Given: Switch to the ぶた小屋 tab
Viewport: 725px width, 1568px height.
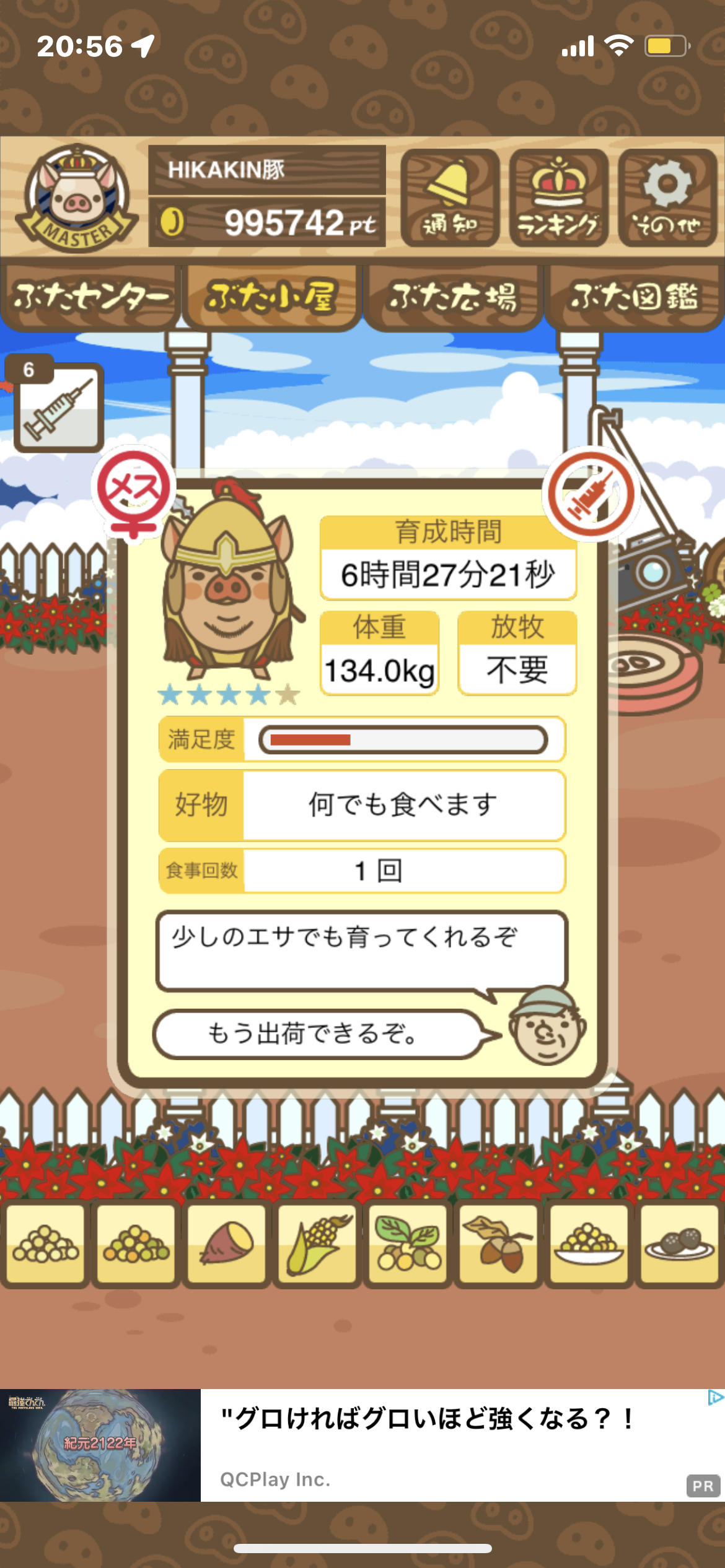Looking at the screenshot, I should (271, 297).
